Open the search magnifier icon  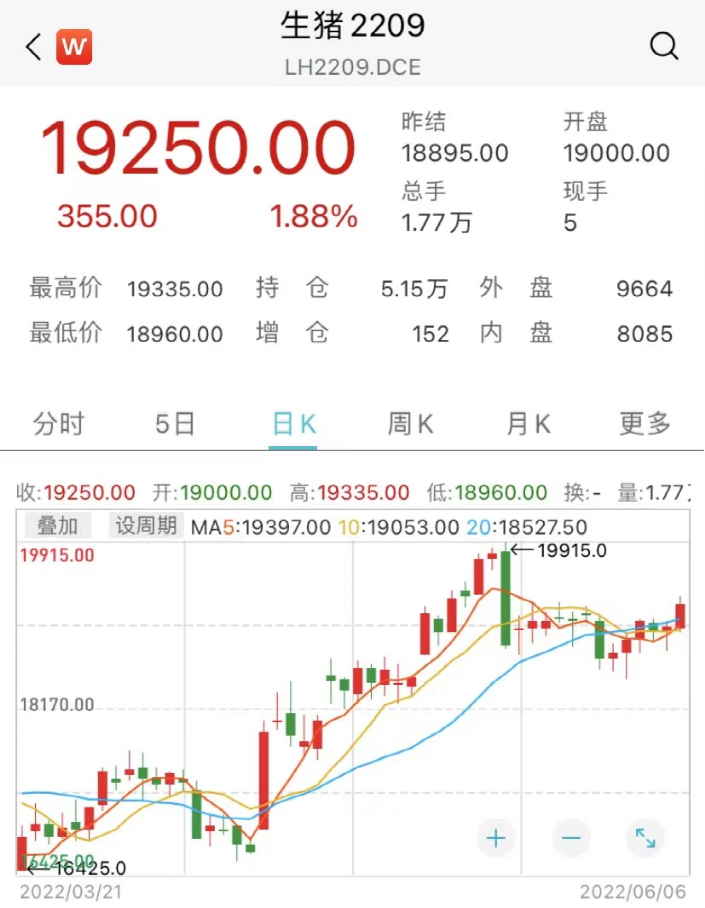pyautogui.click(x=664, y=46)
